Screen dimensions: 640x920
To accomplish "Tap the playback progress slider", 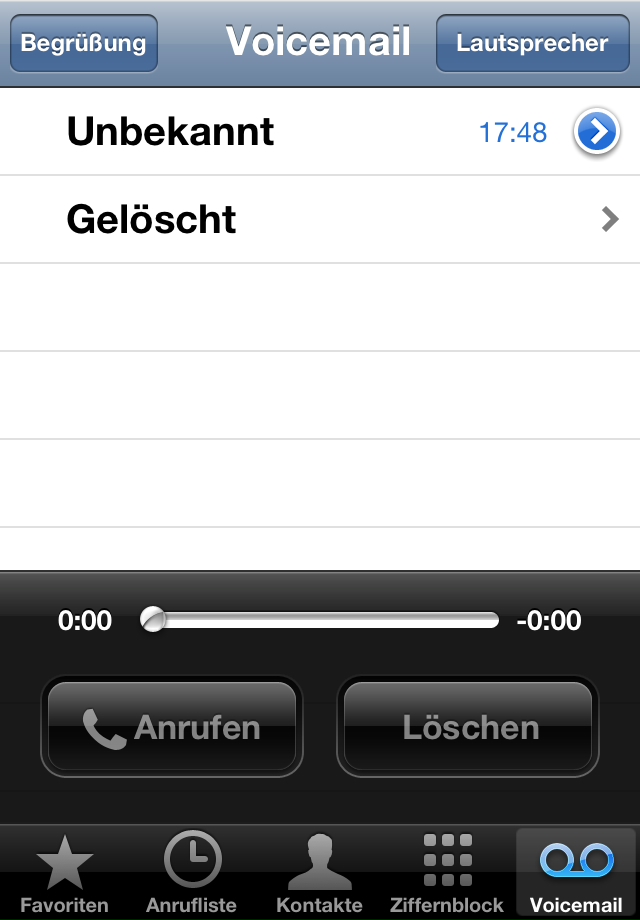I will (x=325, y=620).
